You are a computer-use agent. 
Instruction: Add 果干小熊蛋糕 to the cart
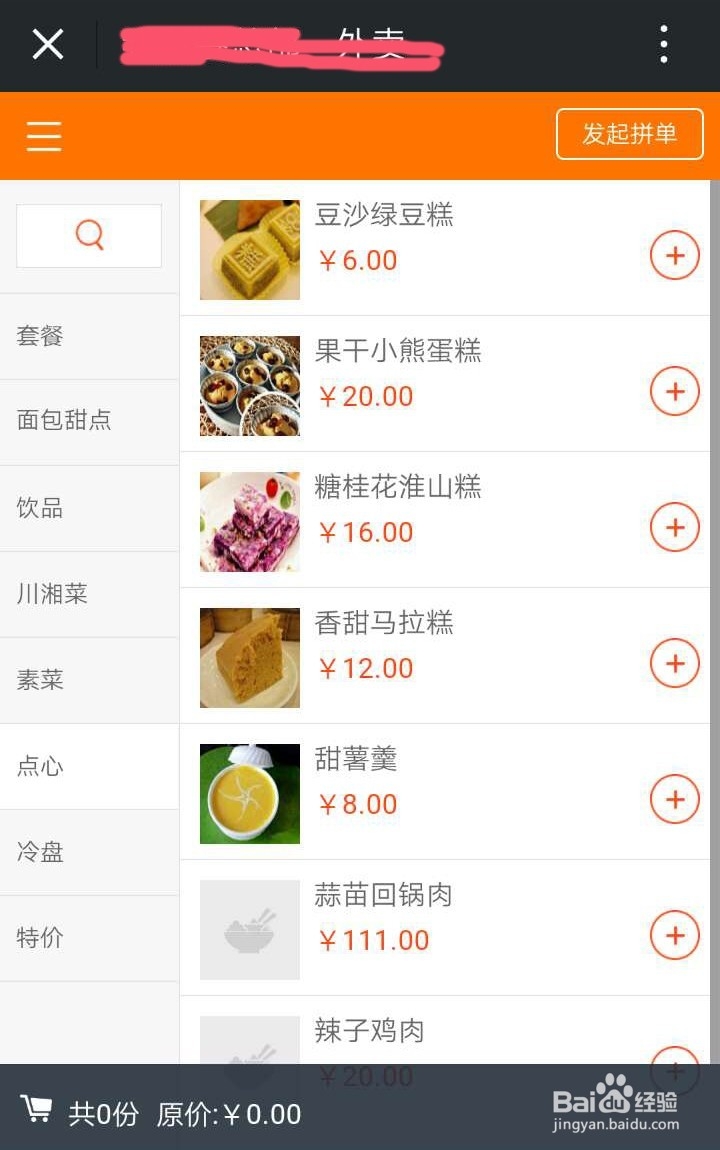675,392
